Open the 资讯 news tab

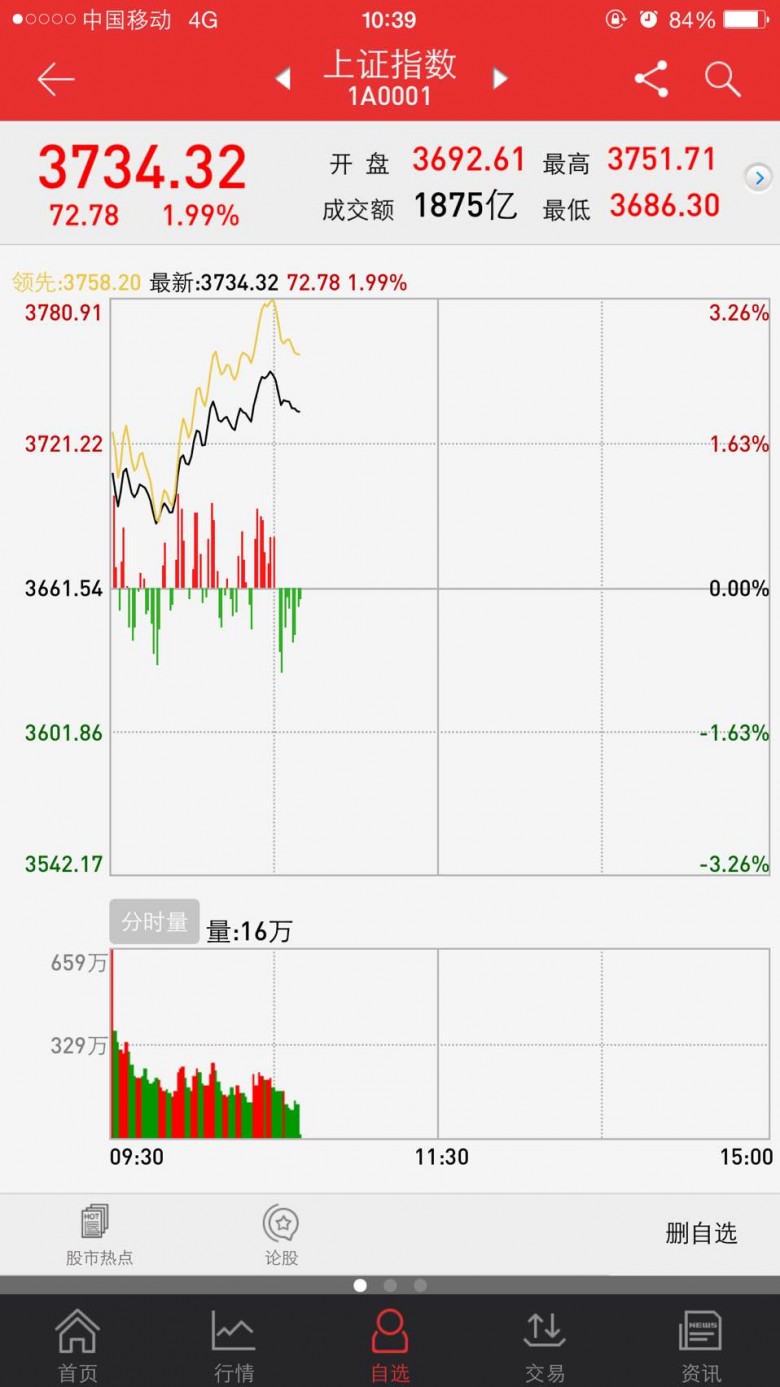(x=701, y=1346)
